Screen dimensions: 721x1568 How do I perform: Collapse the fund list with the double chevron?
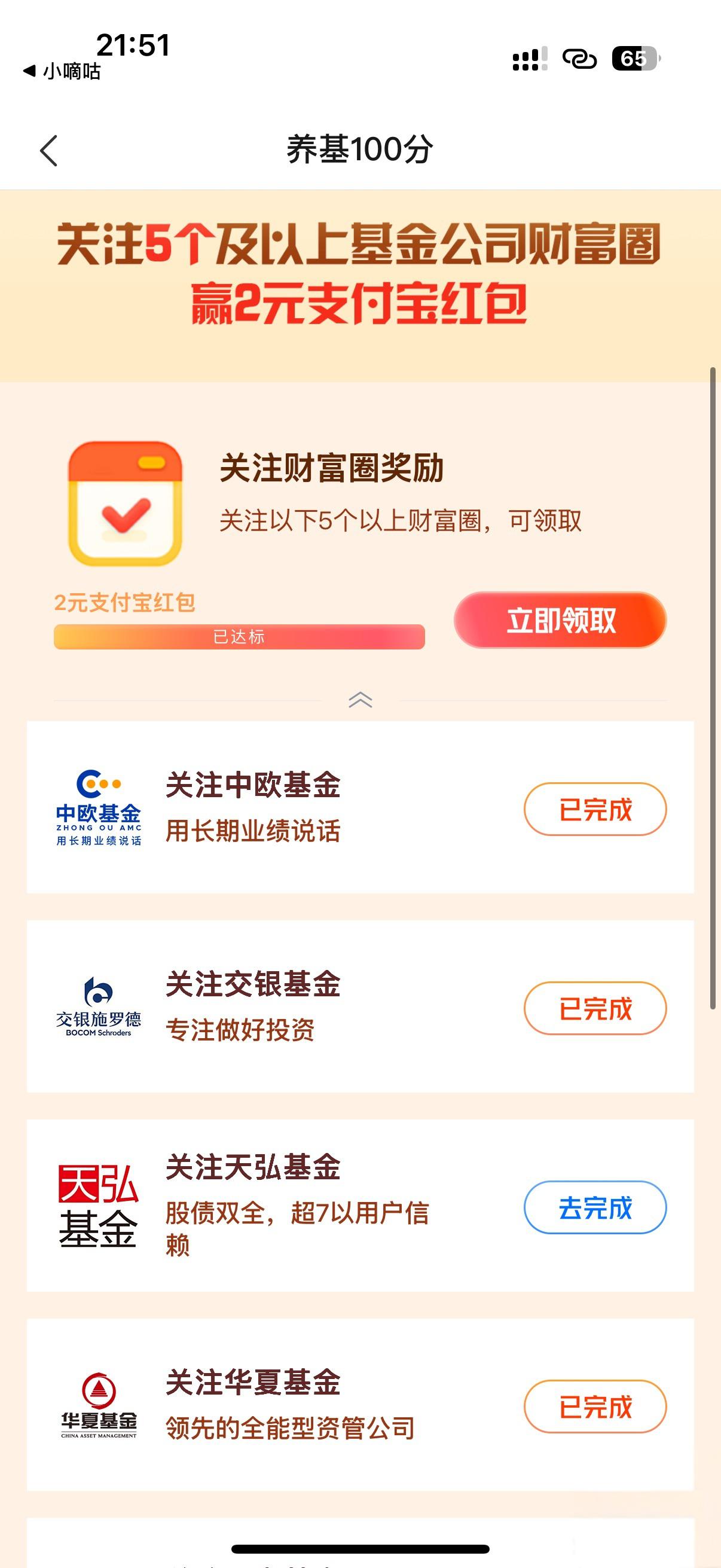(360, 700)
